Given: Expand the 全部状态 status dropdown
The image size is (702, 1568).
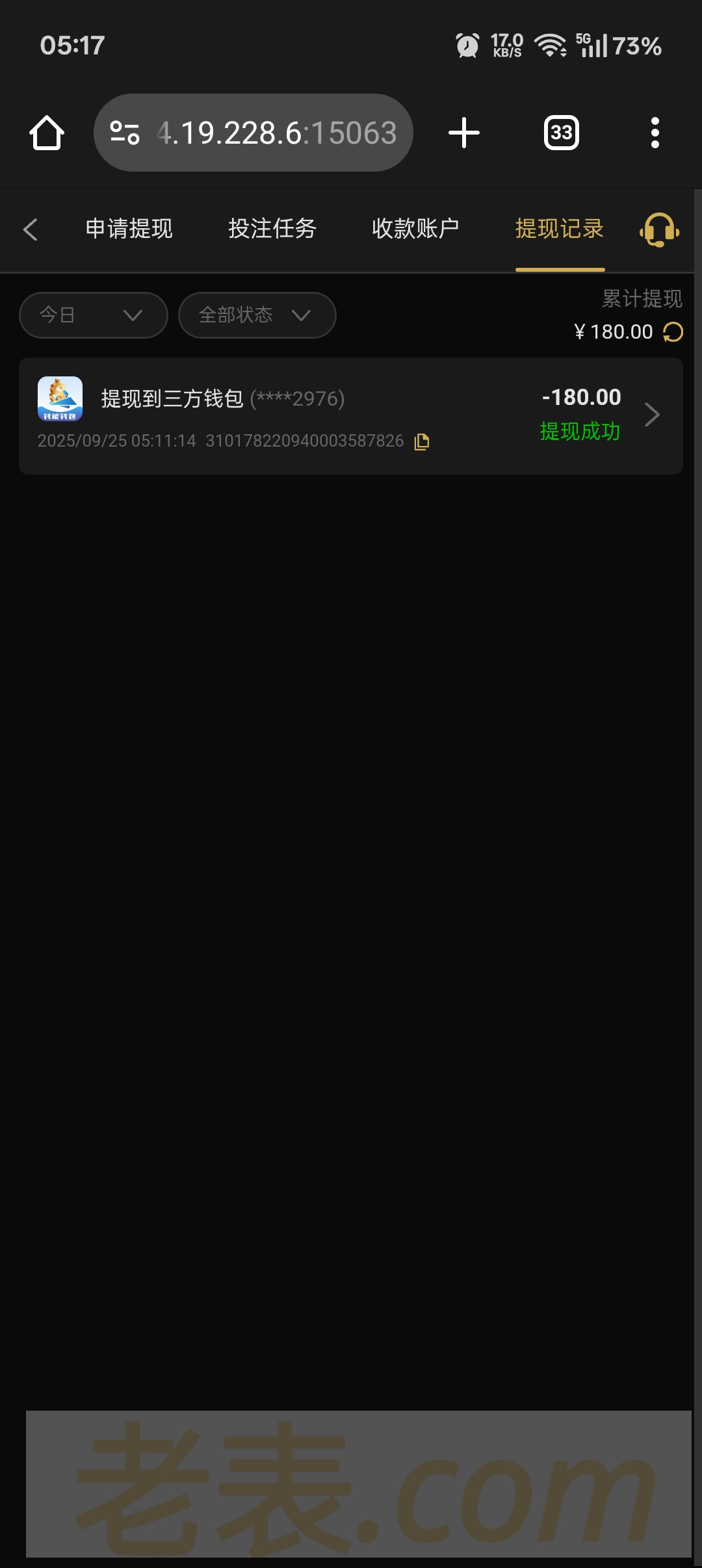Looking at the screenshot, I should pos(257,315).
